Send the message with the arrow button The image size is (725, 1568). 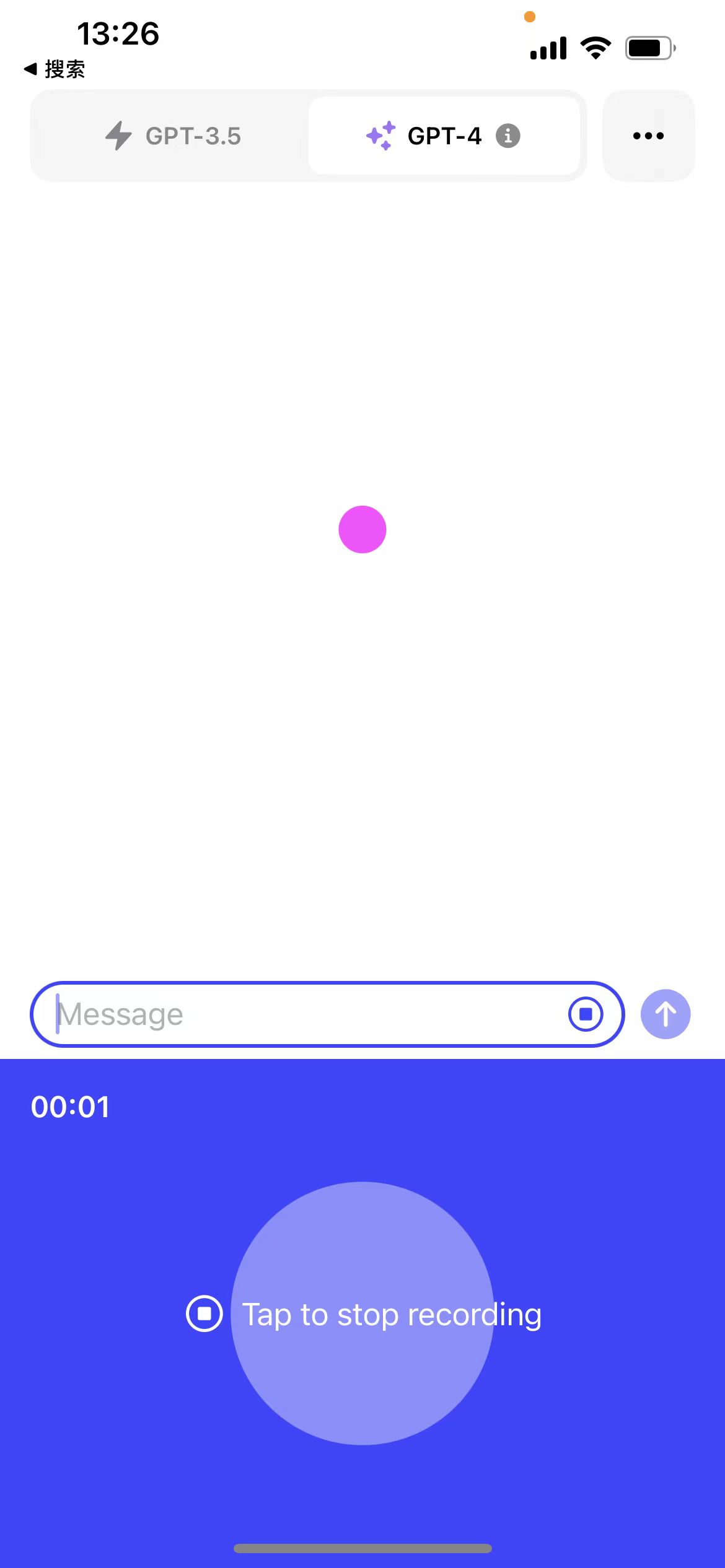[666, 1014]
